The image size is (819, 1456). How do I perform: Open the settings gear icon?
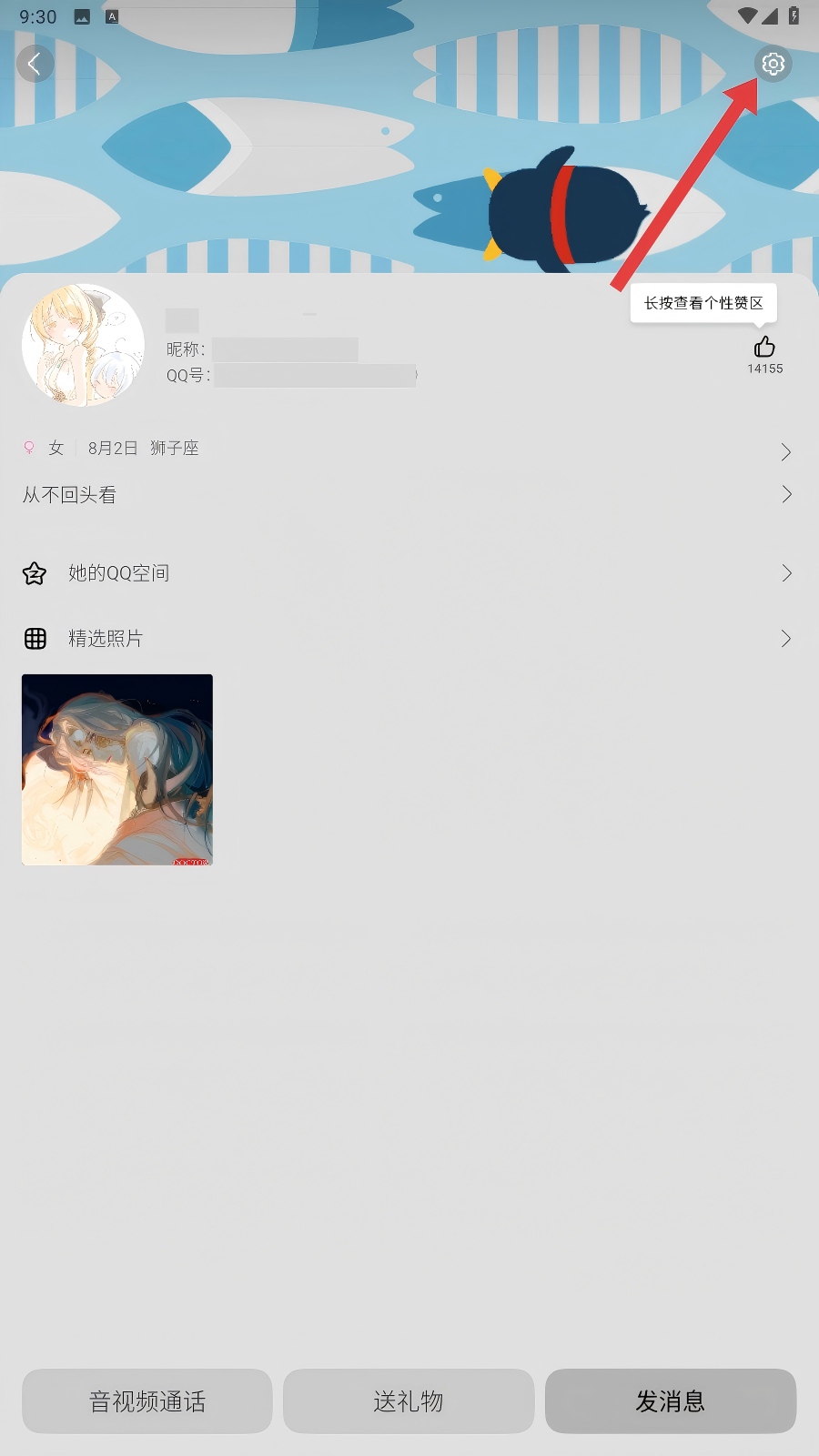pos(773,64)
